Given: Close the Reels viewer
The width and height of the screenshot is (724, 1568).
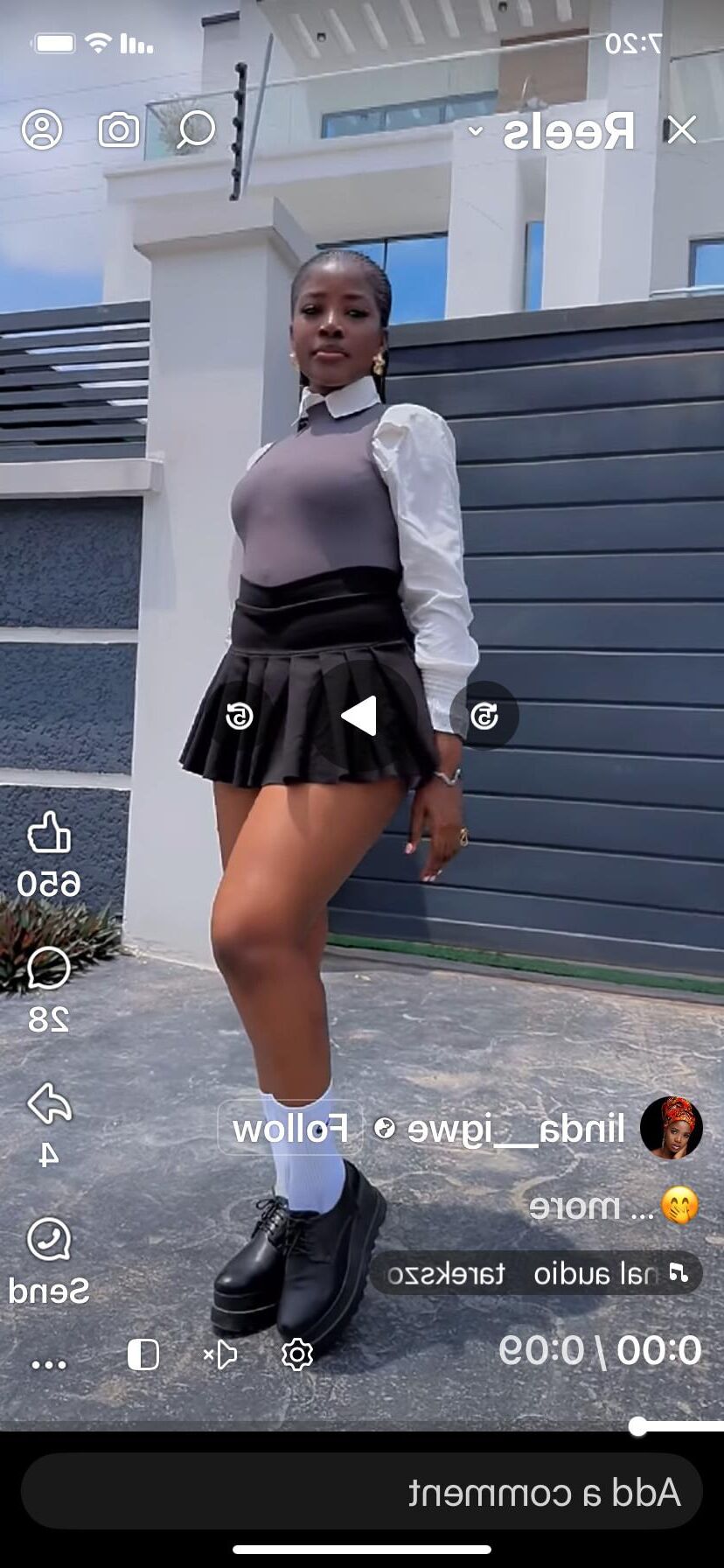Looking at the screenshot, I should 681,130.
